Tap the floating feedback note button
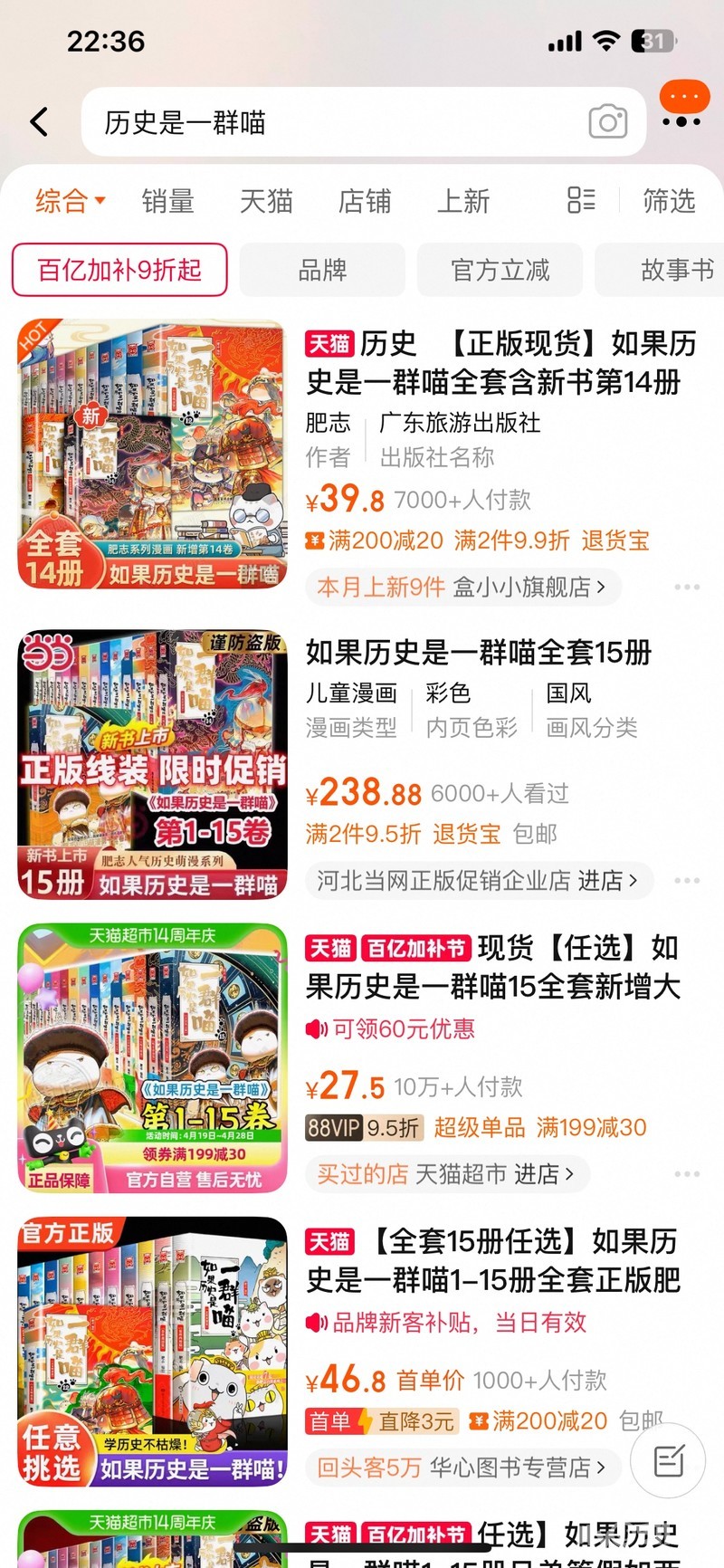Image resolution: width=724 pixels, height=1568 pixels. 668,1459
